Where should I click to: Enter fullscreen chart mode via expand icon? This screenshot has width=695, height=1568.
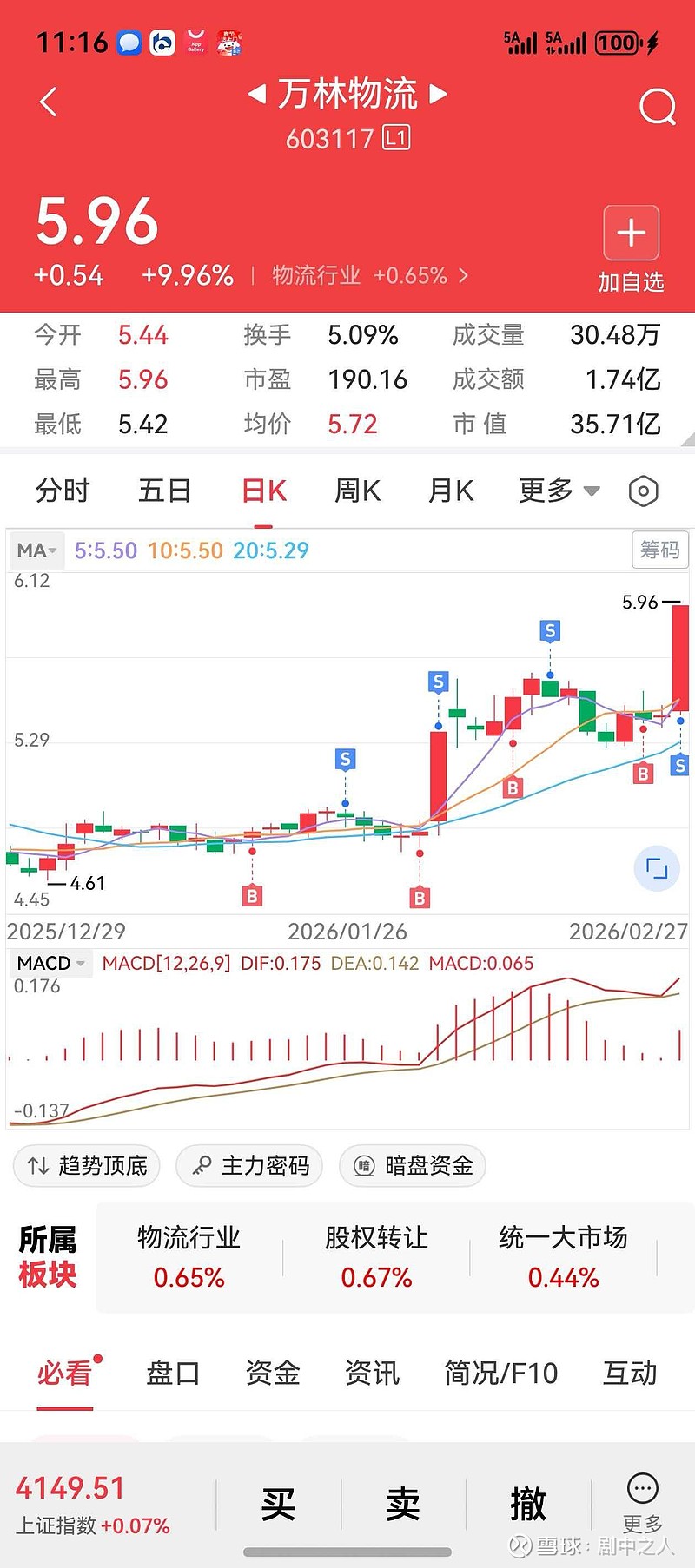click(658, 866)
